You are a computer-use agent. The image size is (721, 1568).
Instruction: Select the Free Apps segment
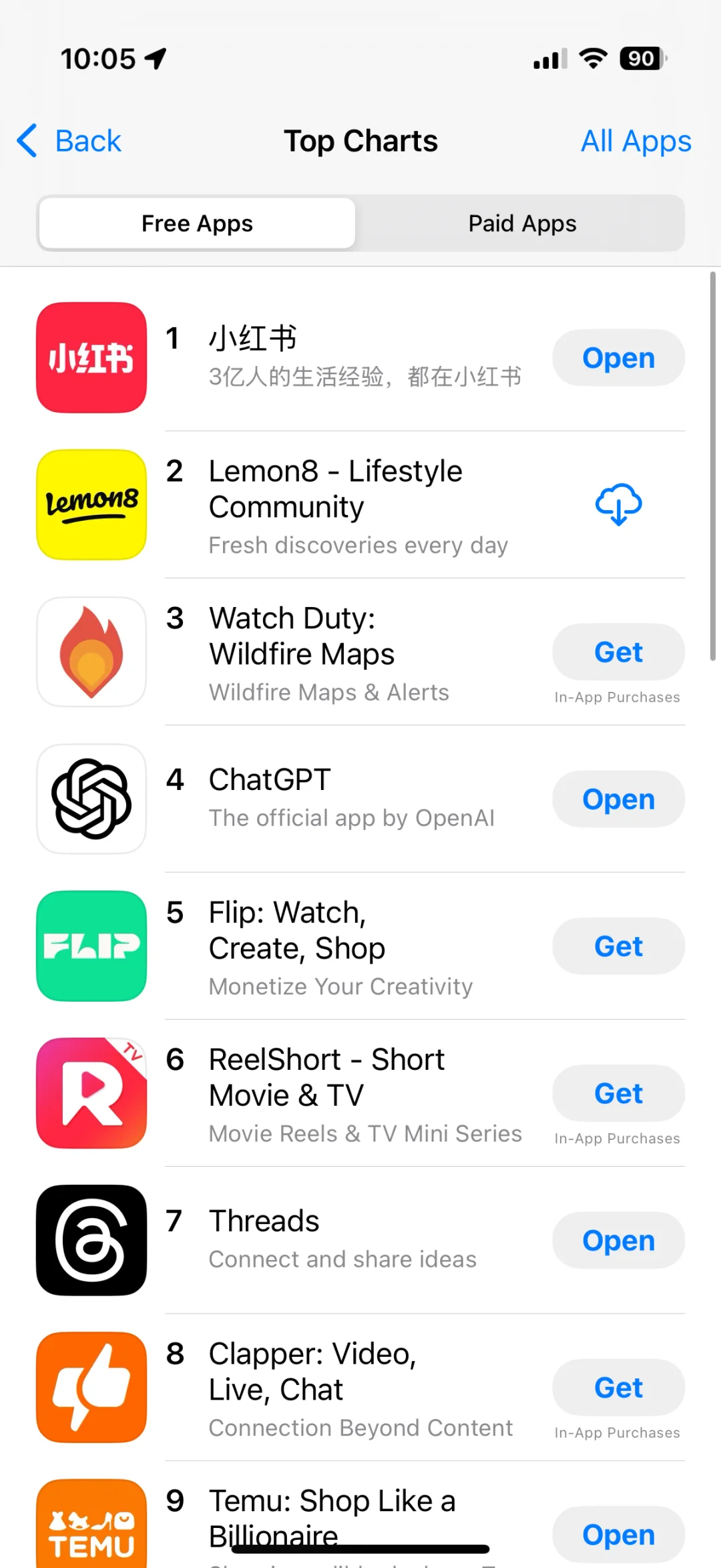(x=198, y=224)
